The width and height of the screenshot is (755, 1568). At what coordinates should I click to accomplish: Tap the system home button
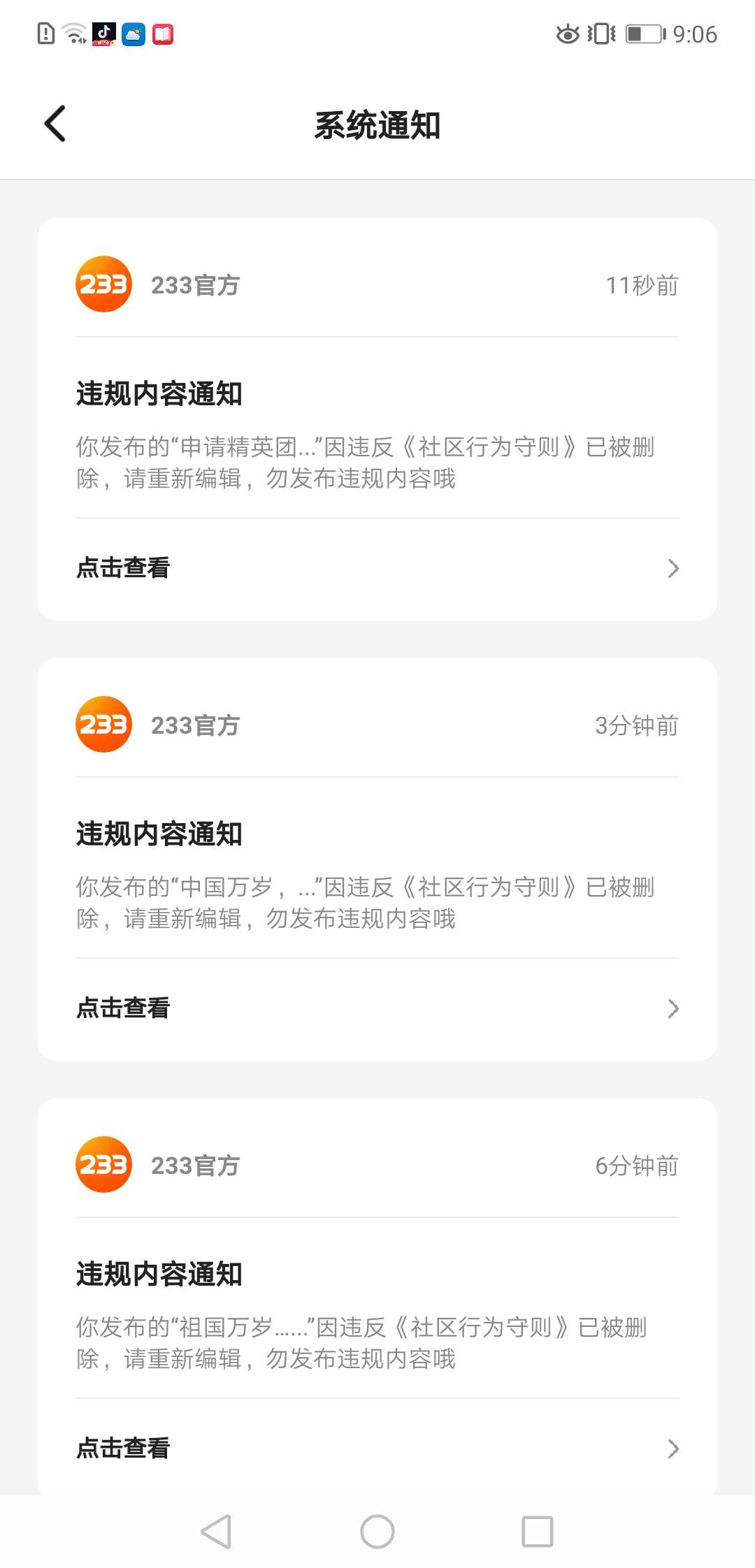[x=377, y=1532]
